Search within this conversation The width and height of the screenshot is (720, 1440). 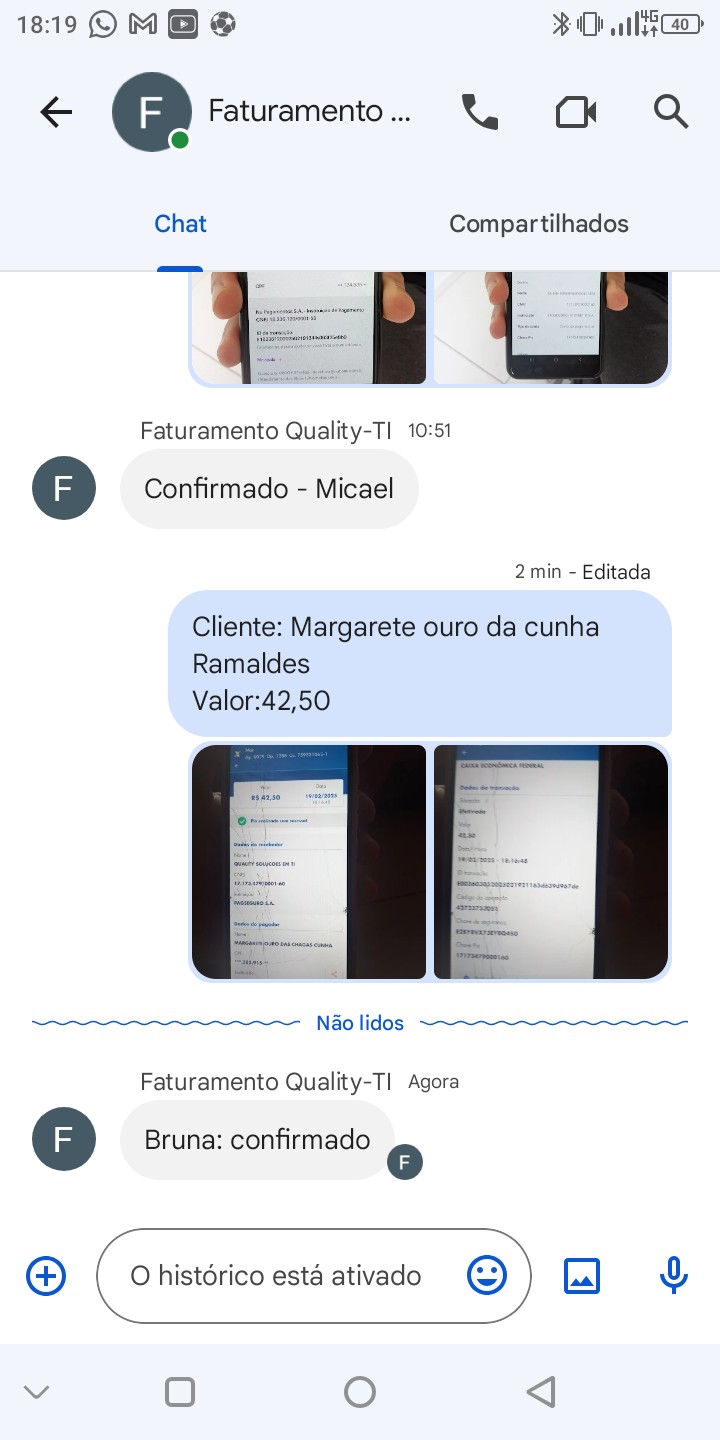click(671, 112)
